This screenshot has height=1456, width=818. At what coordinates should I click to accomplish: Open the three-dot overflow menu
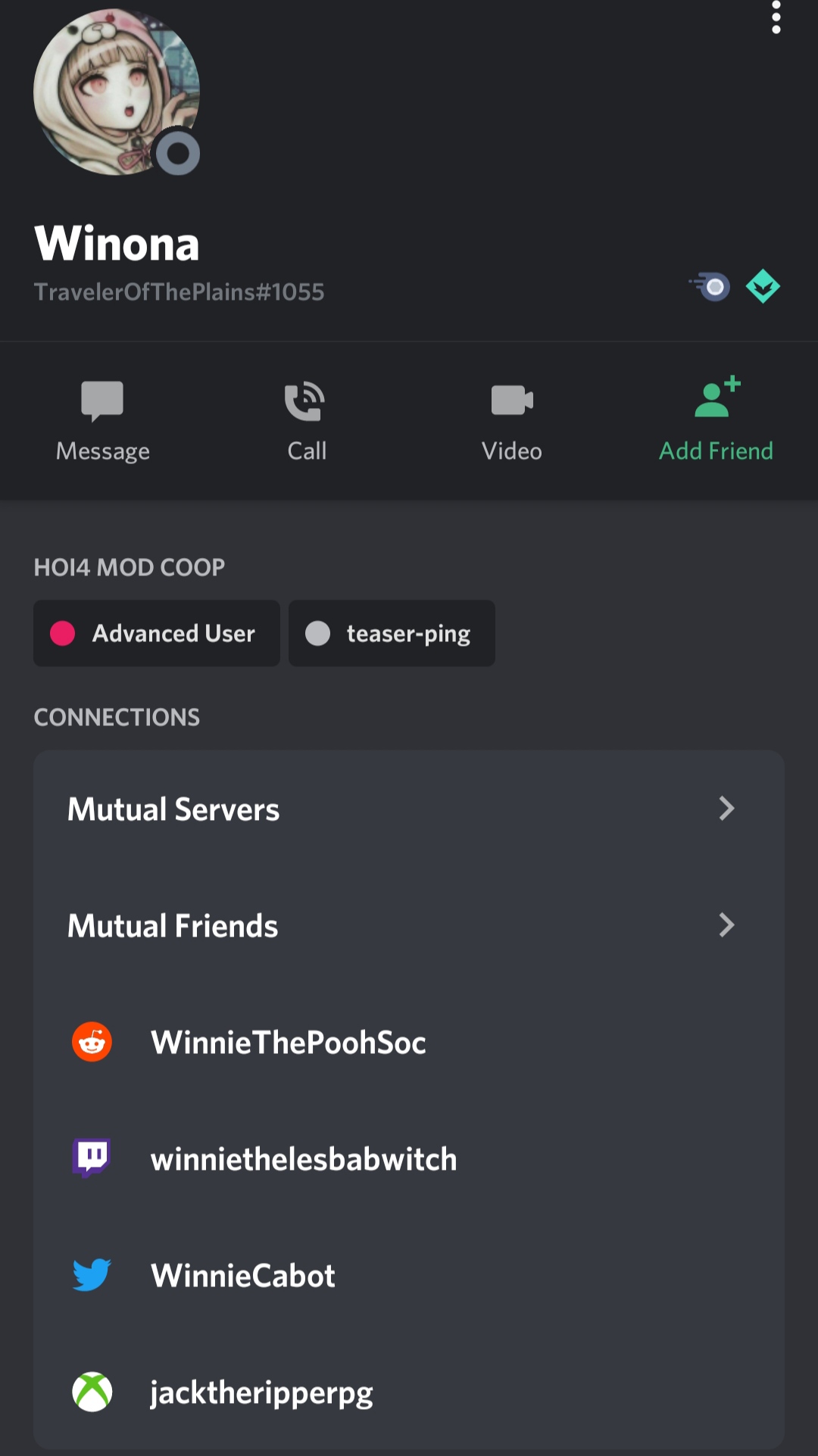pos(776,17)
